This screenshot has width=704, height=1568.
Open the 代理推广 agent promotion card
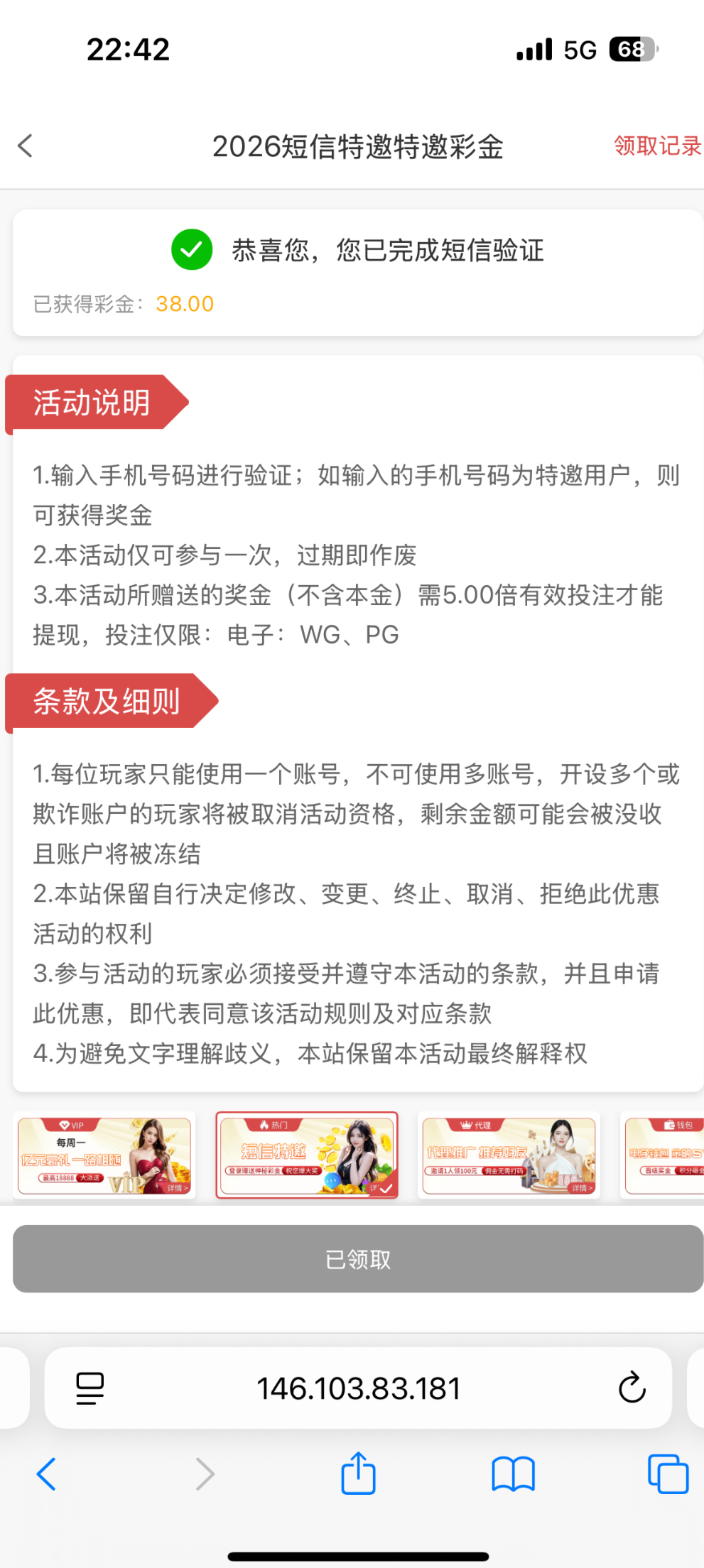coord(509,1155)
